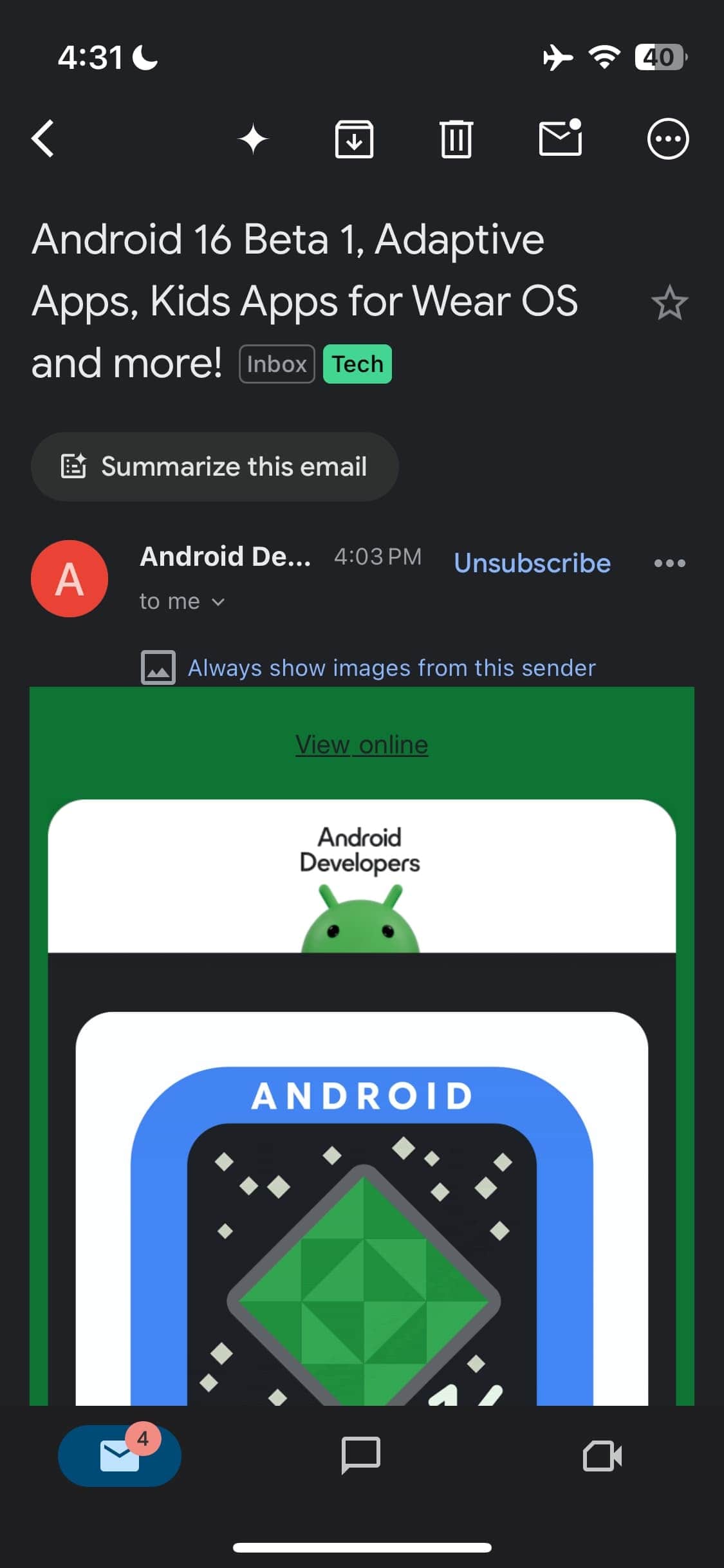
Task: Switch to the Meet video tab
Action: [602, 1455]
